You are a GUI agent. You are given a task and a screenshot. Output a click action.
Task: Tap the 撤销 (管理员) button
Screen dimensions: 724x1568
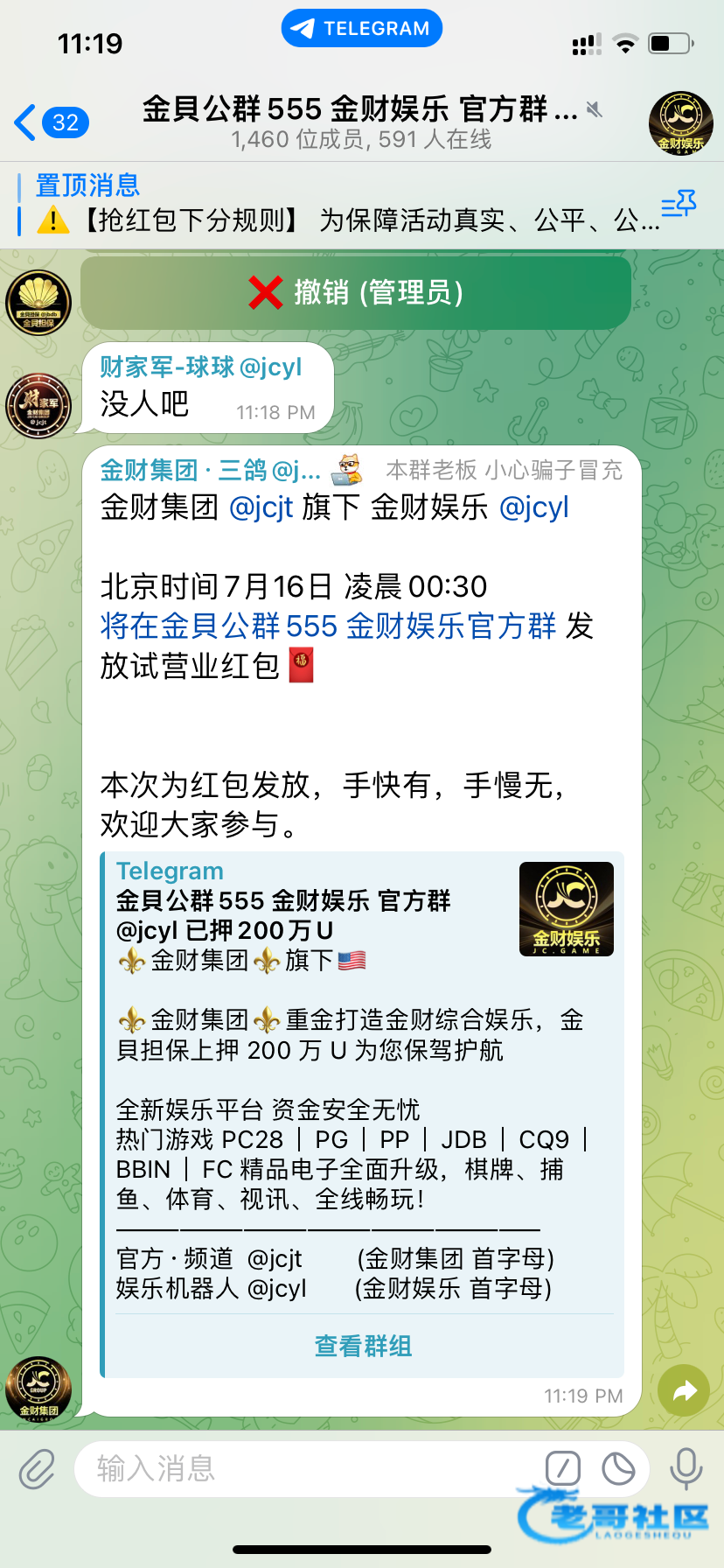point(356,292)
